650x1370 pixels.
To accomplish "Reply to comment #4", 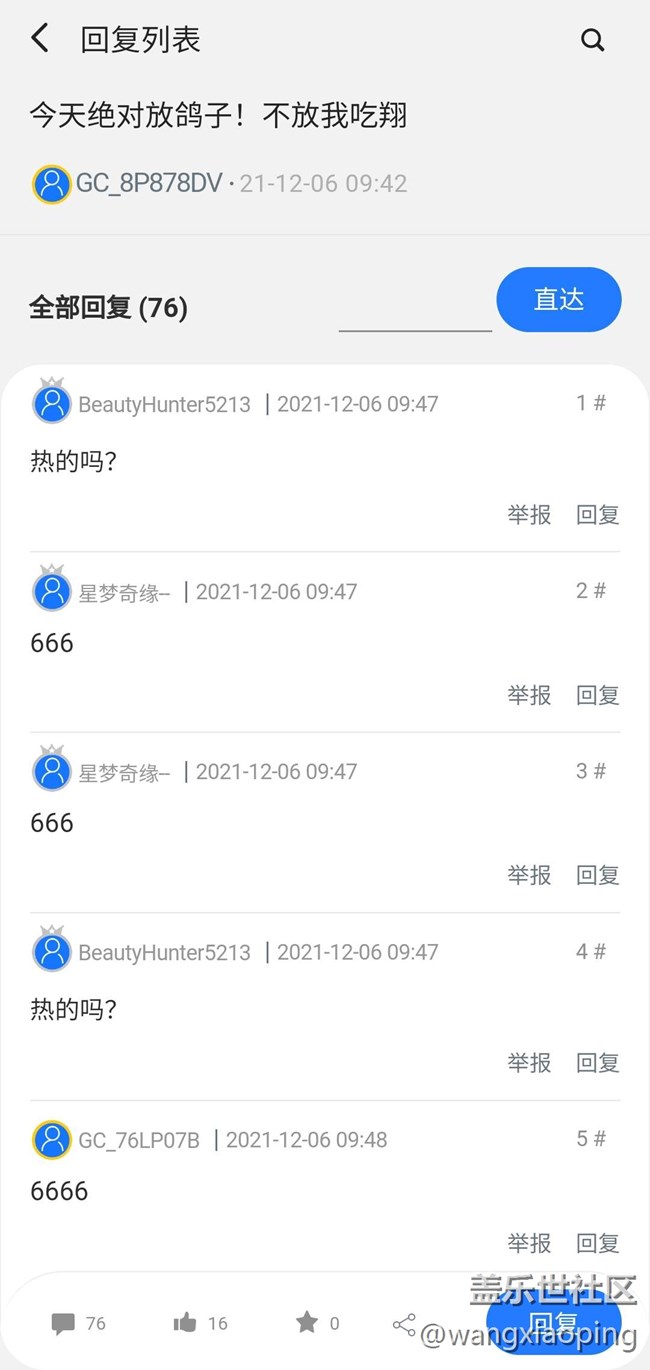I will [598, 1063].
